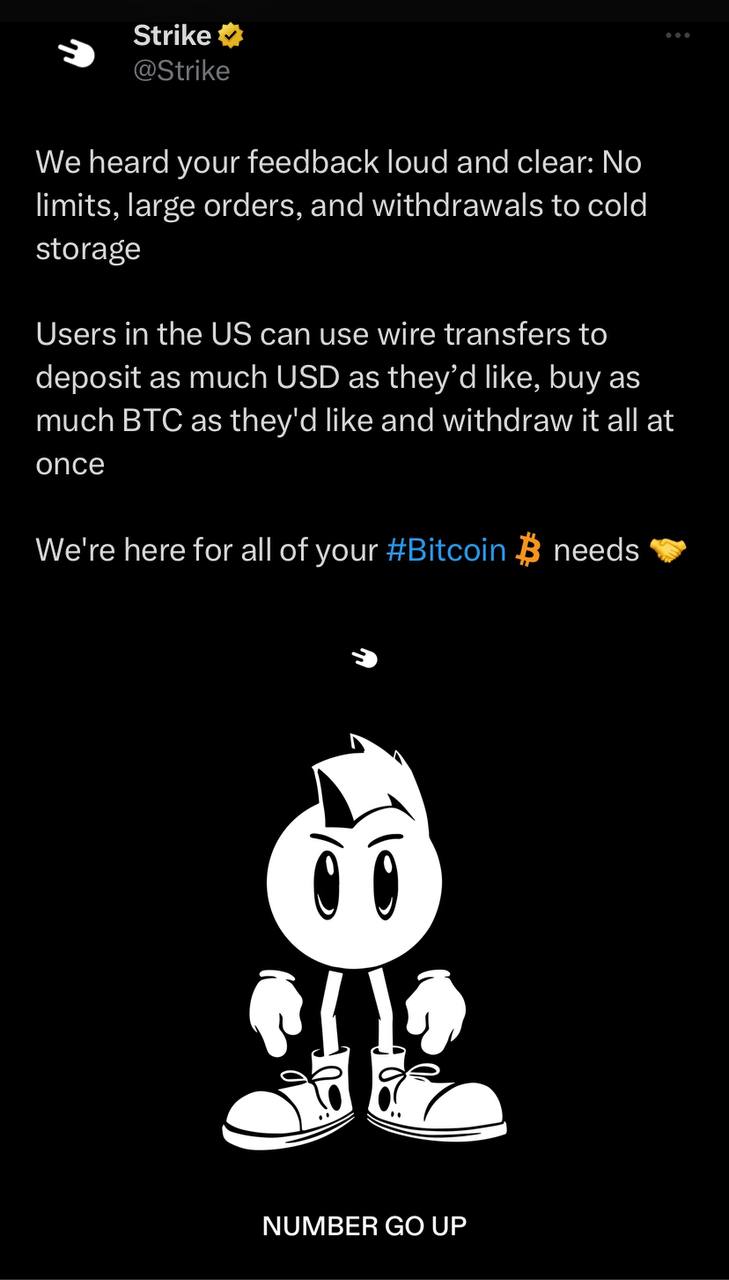This screenshot has width=729, height=1280.
Task: Open the @Strike account handle
Action: (x=181, y=71)
